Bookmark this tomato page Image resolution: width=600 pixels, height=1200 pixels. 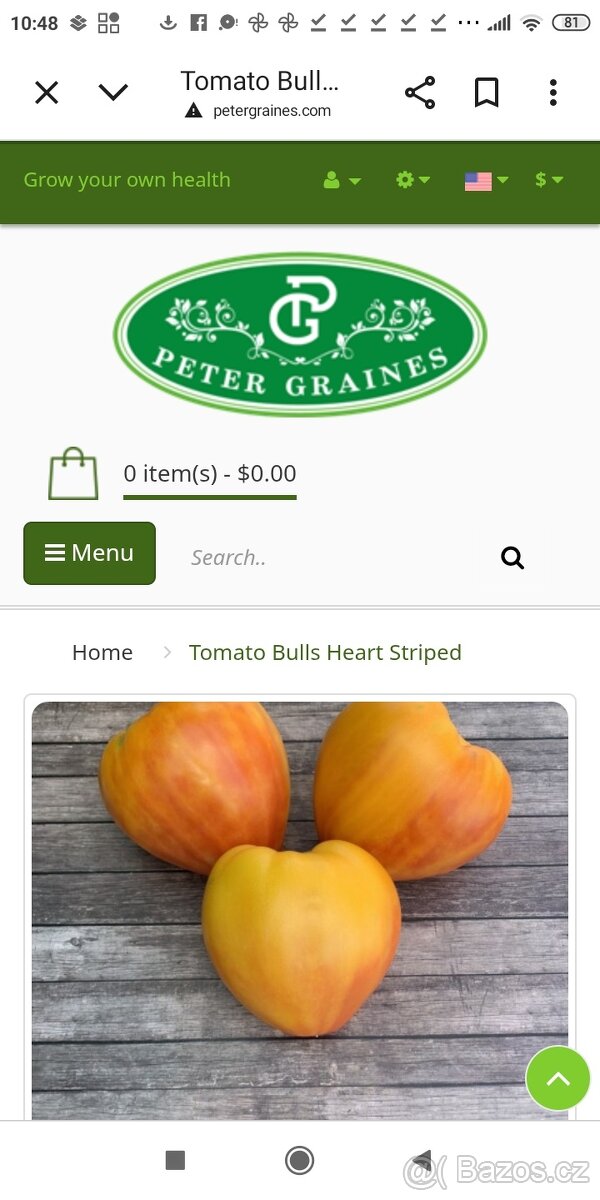(x=486, y=93)
